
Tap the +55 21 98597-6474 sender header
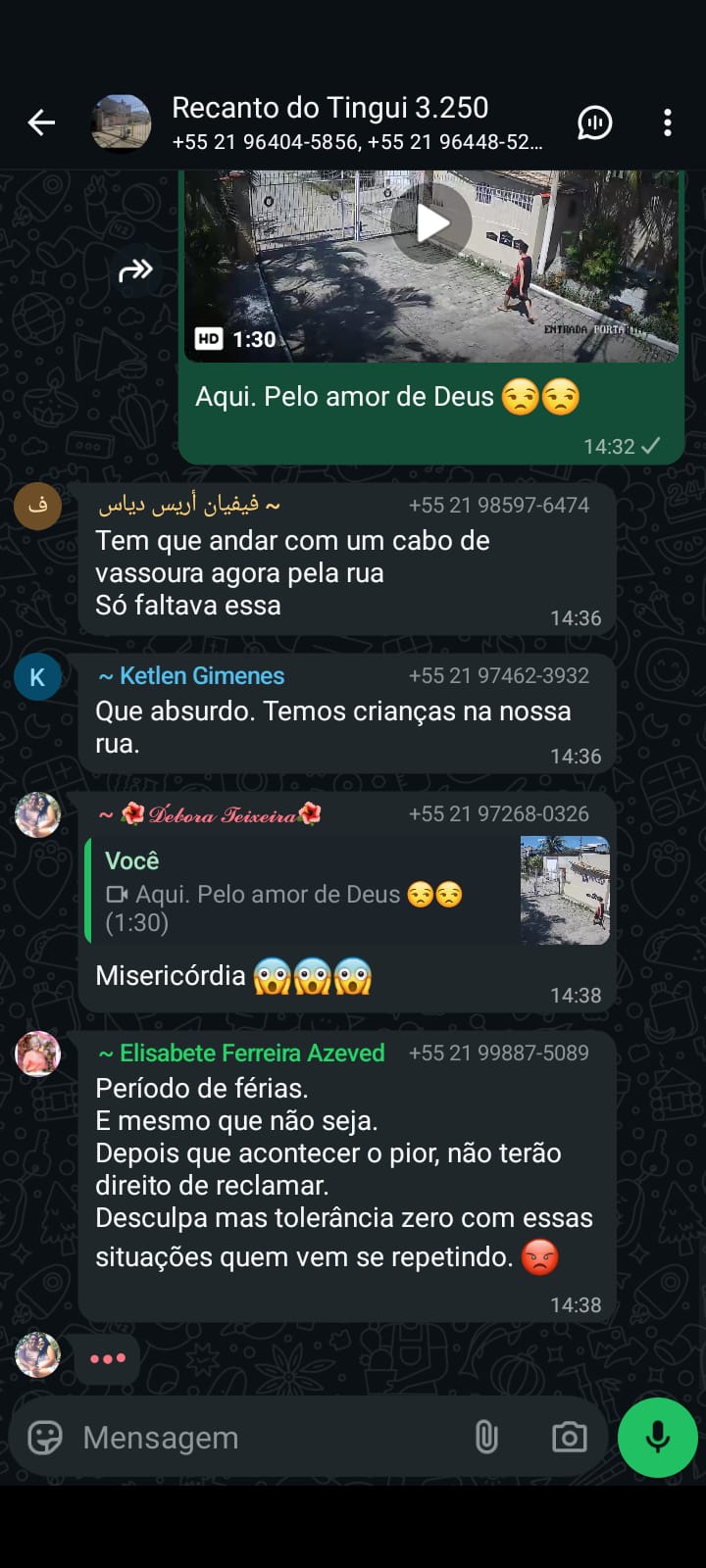498,505
